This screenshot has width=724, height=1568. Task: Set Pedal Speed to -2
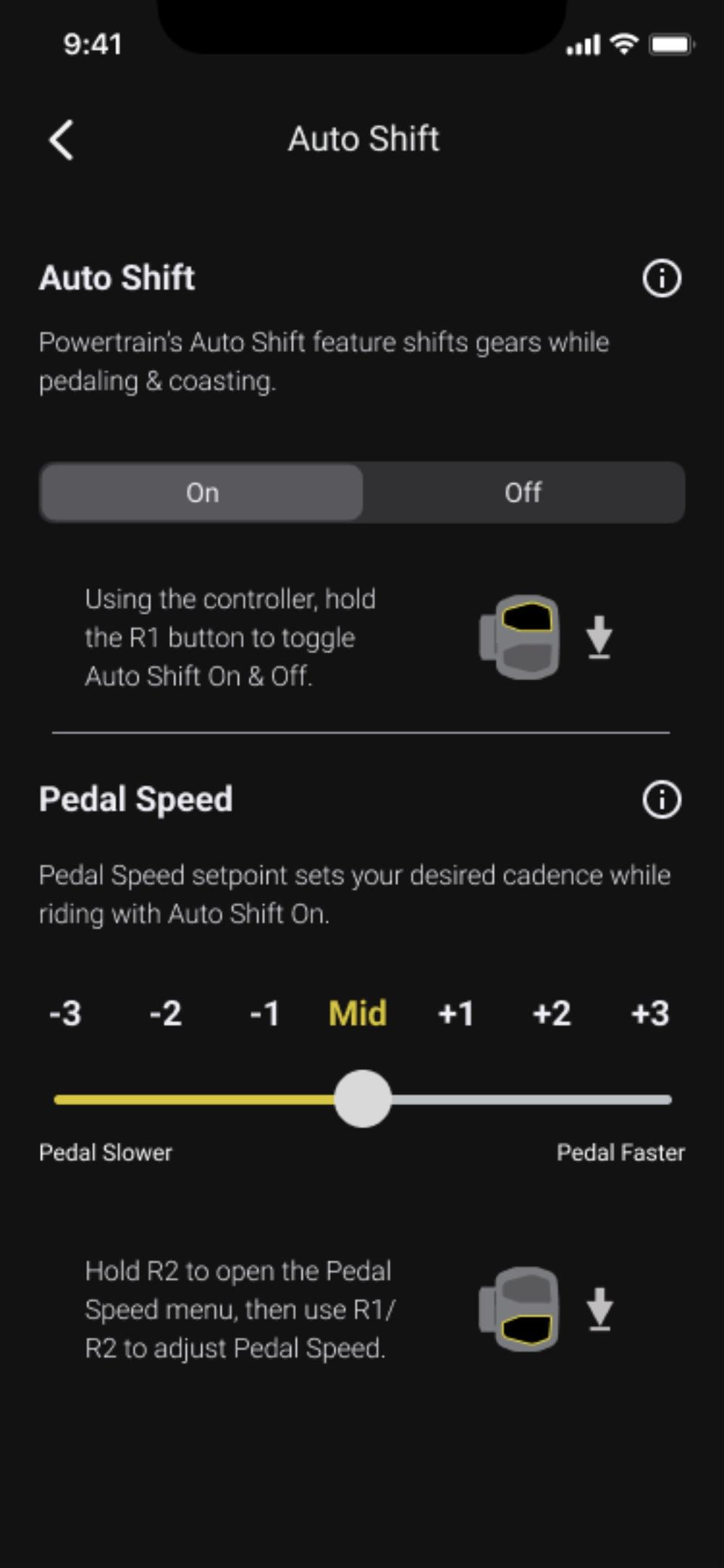point(165,1013)
